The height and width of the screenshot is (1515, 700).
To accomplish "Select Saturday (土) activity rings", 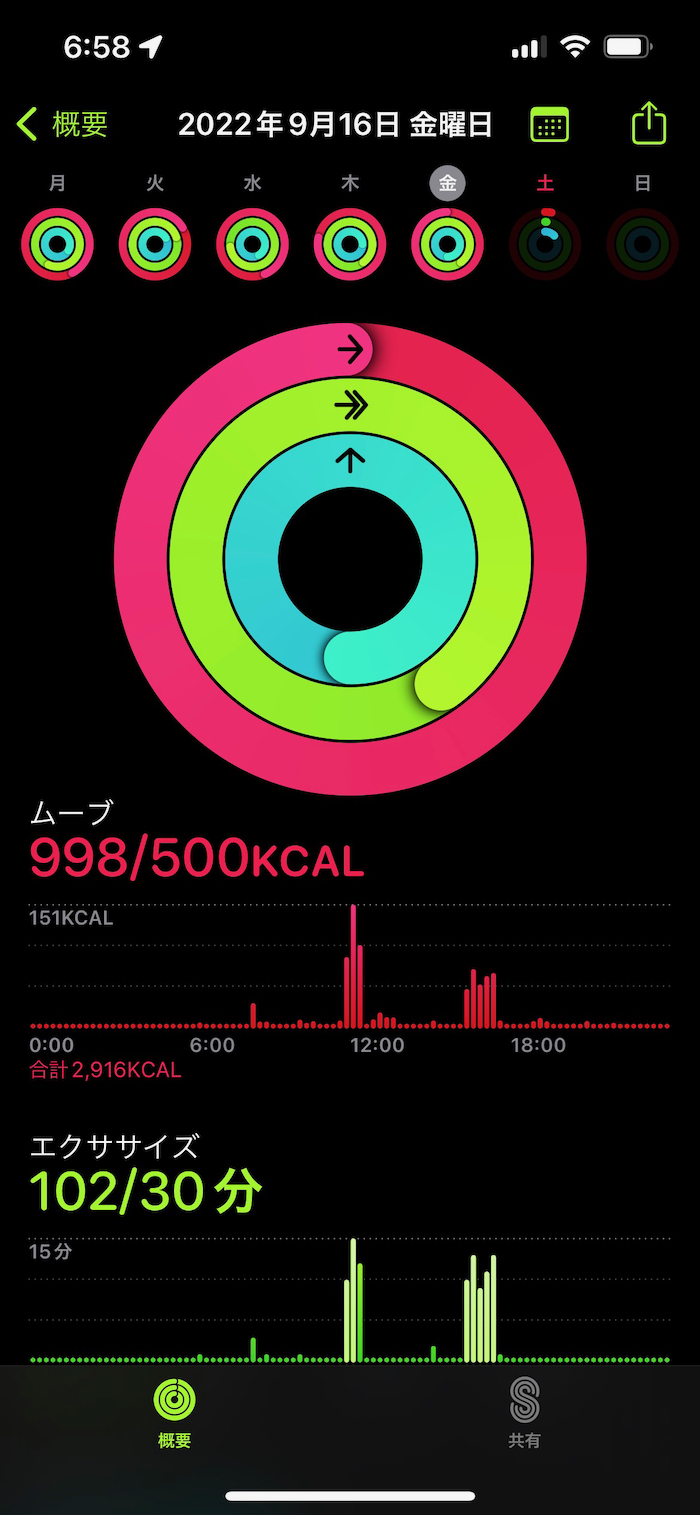I will tap(545, 244).
